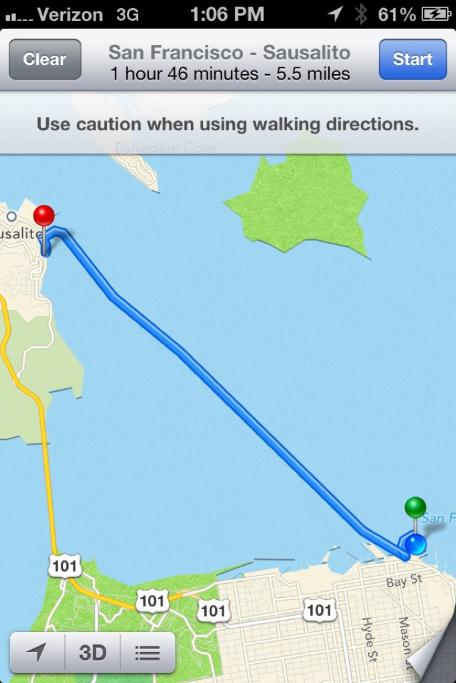This screenshot has height=683, width=456.
Task: Center map on current location arrow
Action: (x=37, y=653)
